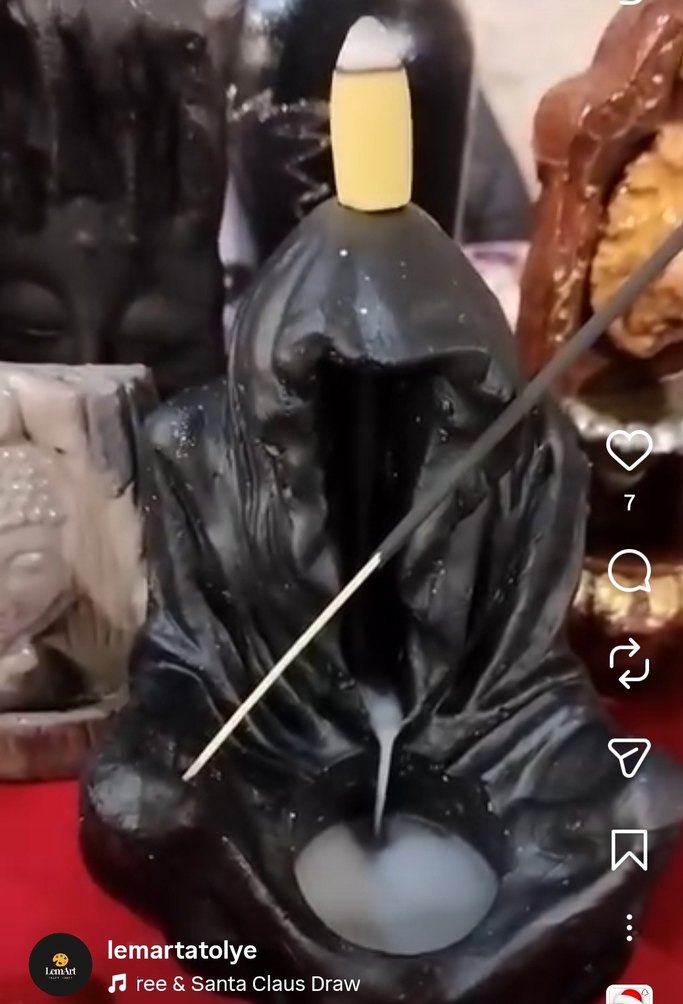Screen dimensions: 683x1004
Task: Share the reel via the paper plane icon
Action: coord(629,757)
